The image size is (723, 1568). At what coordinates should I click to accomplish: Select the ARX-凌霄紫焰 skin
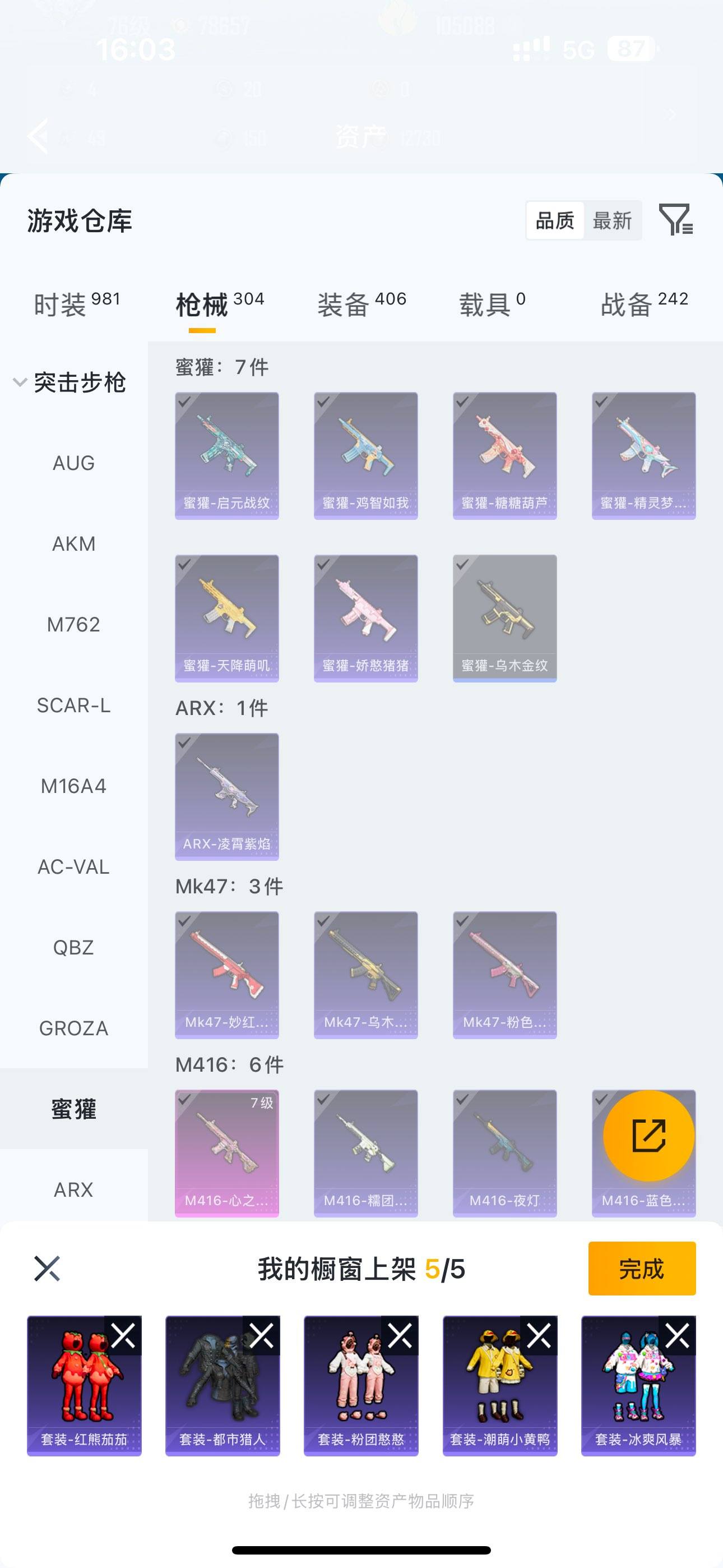point(226,796)
